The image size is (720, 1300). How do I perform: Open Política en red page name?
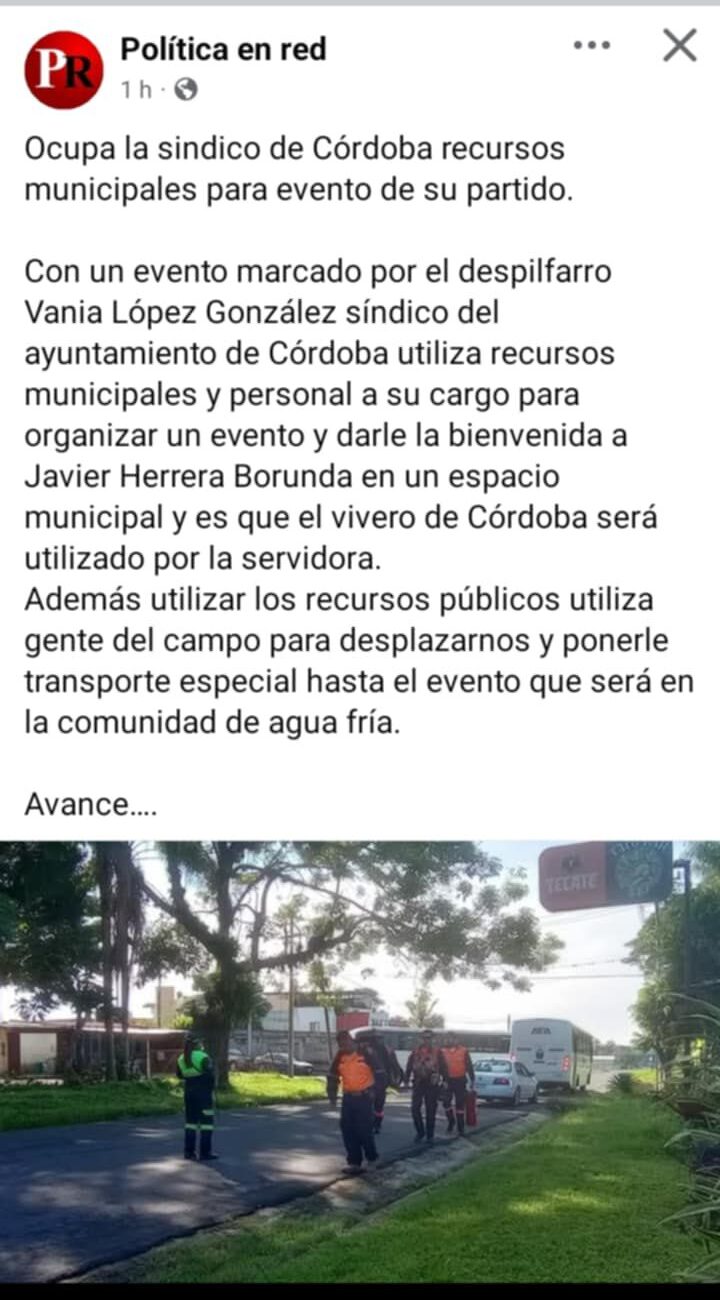click(x=223, y=49)
